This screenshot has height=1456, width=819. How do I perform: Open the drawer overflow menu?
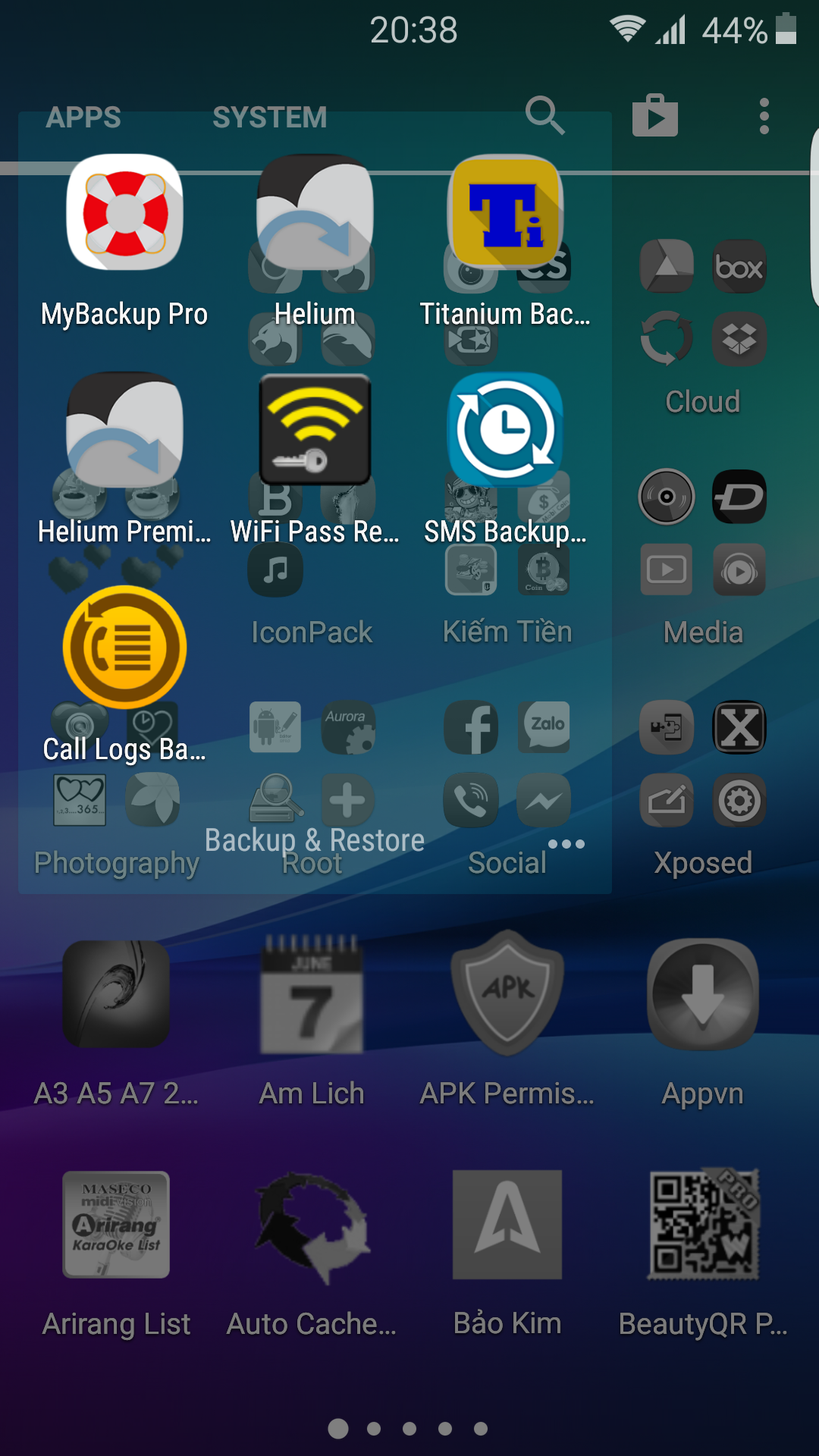pos(764,116)
